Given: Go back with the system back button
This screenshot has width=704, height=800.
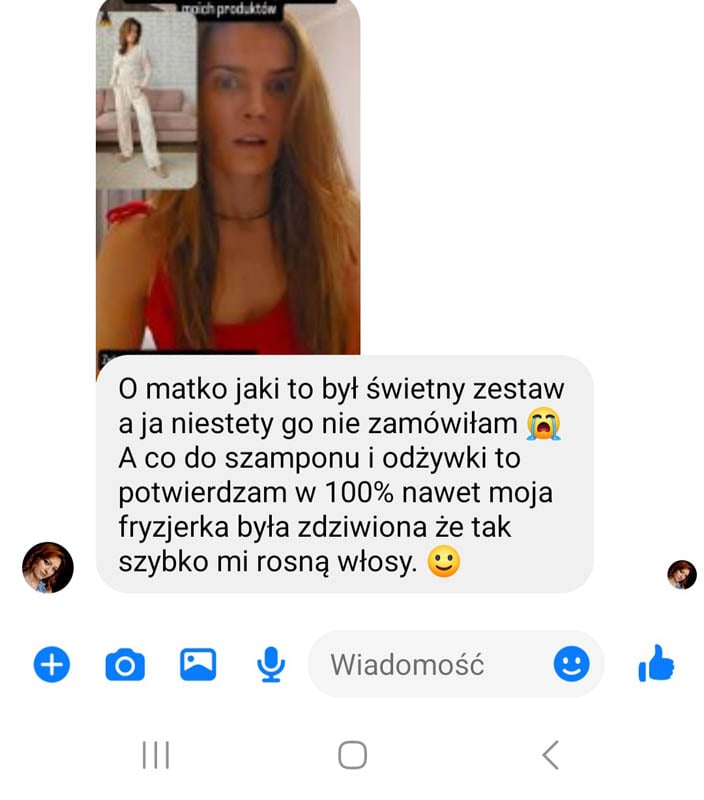Looking at the screenshot, I should pyautogui.click(x=549, y=755).
